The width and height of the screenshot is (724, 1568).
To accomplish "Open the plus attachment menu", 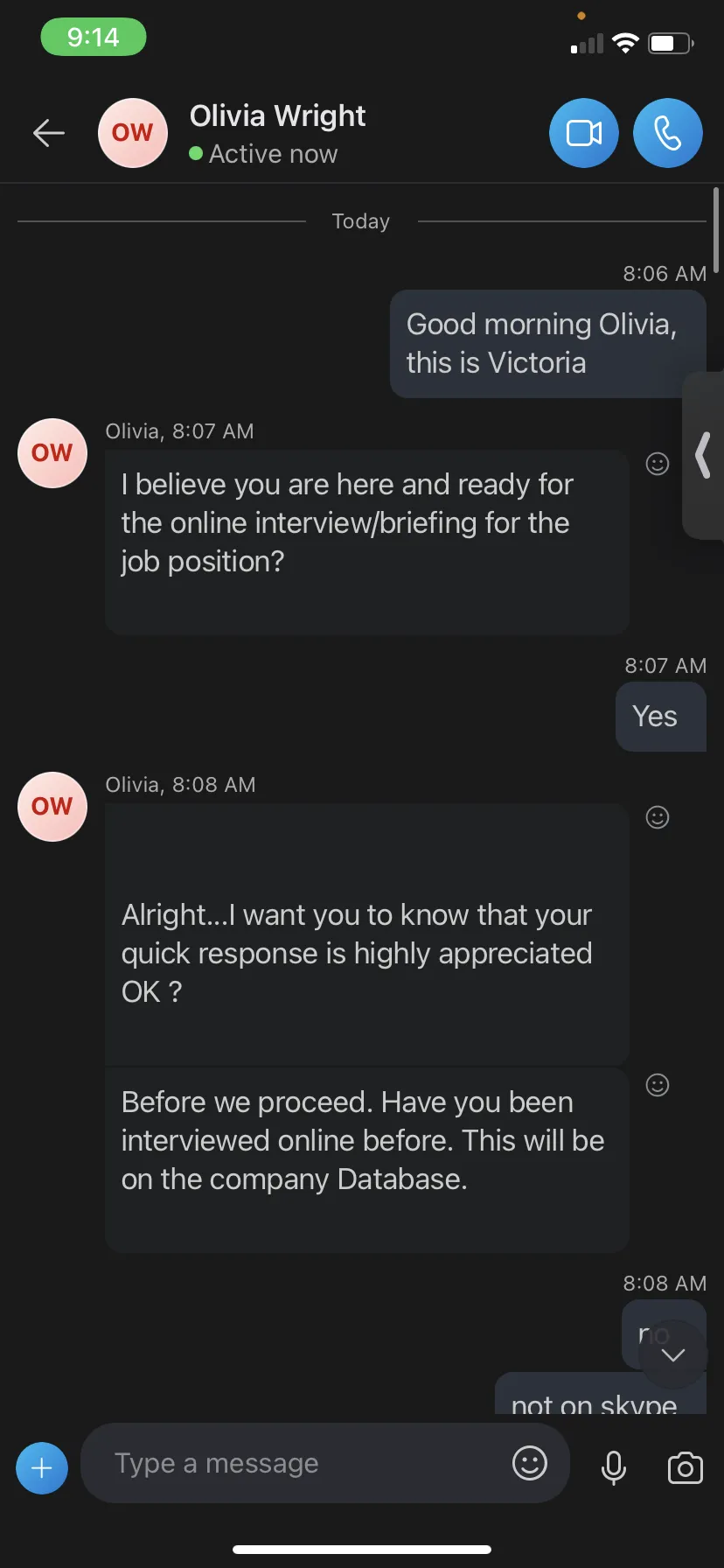I will 42,1468.
